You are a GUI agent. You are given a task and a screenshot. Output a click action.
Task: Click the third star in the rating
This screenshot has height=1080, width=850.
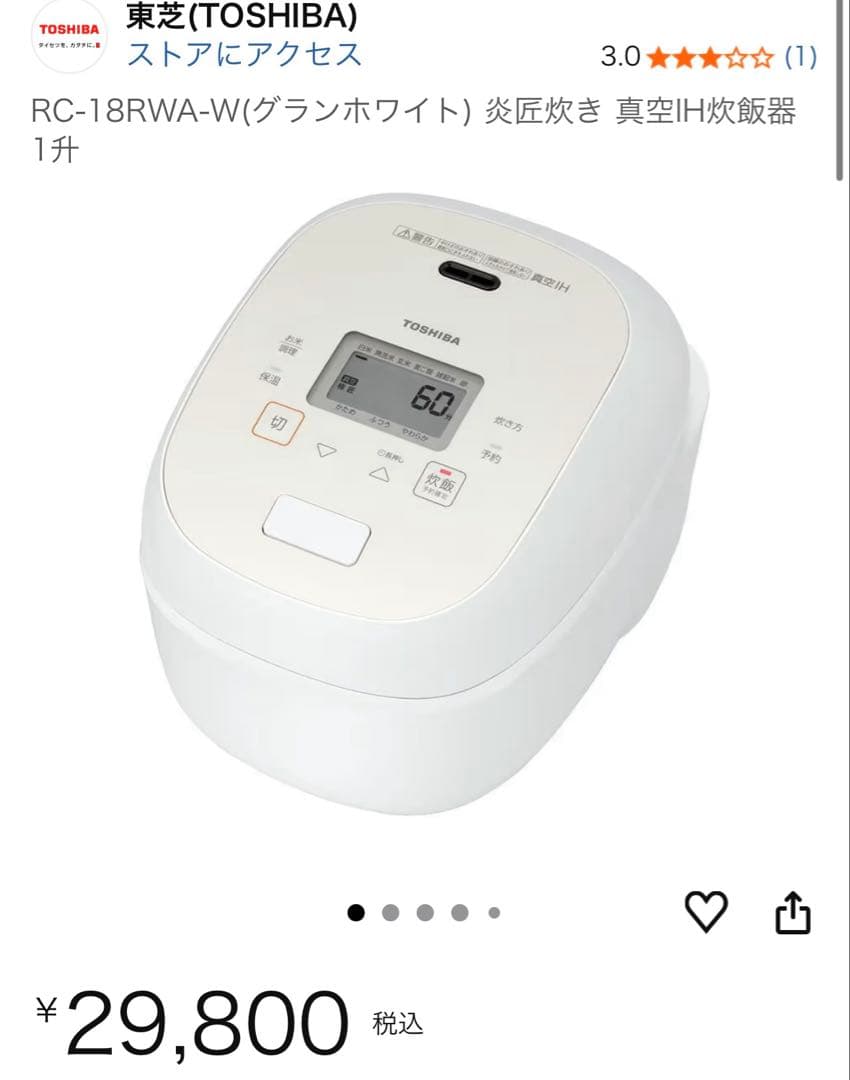click(x=709, y=58)
